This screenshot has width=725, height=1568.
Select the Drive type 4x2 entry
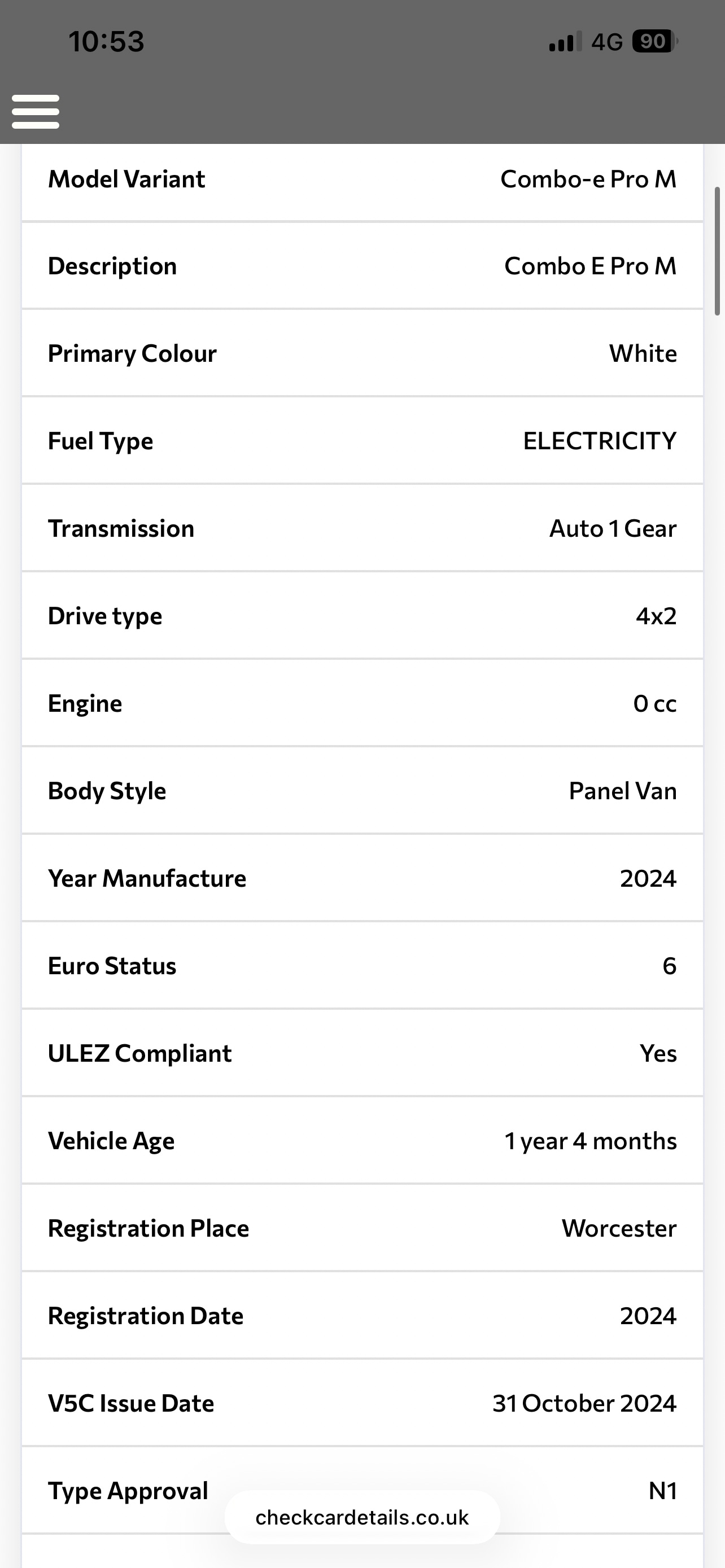click(362, 615)
